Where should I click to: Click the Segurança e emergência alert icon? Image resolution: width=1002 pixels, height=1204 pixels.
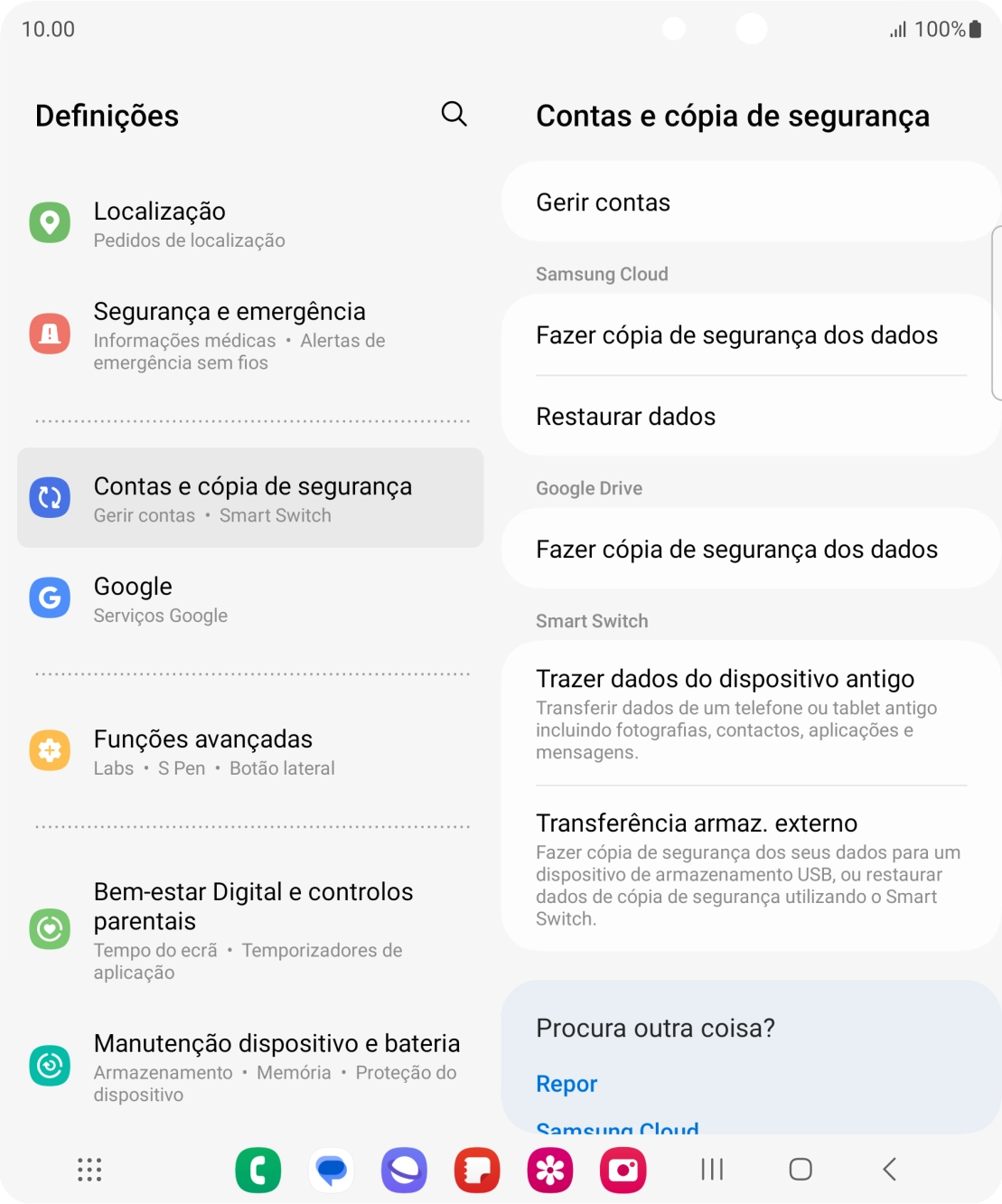pos(51,334)
